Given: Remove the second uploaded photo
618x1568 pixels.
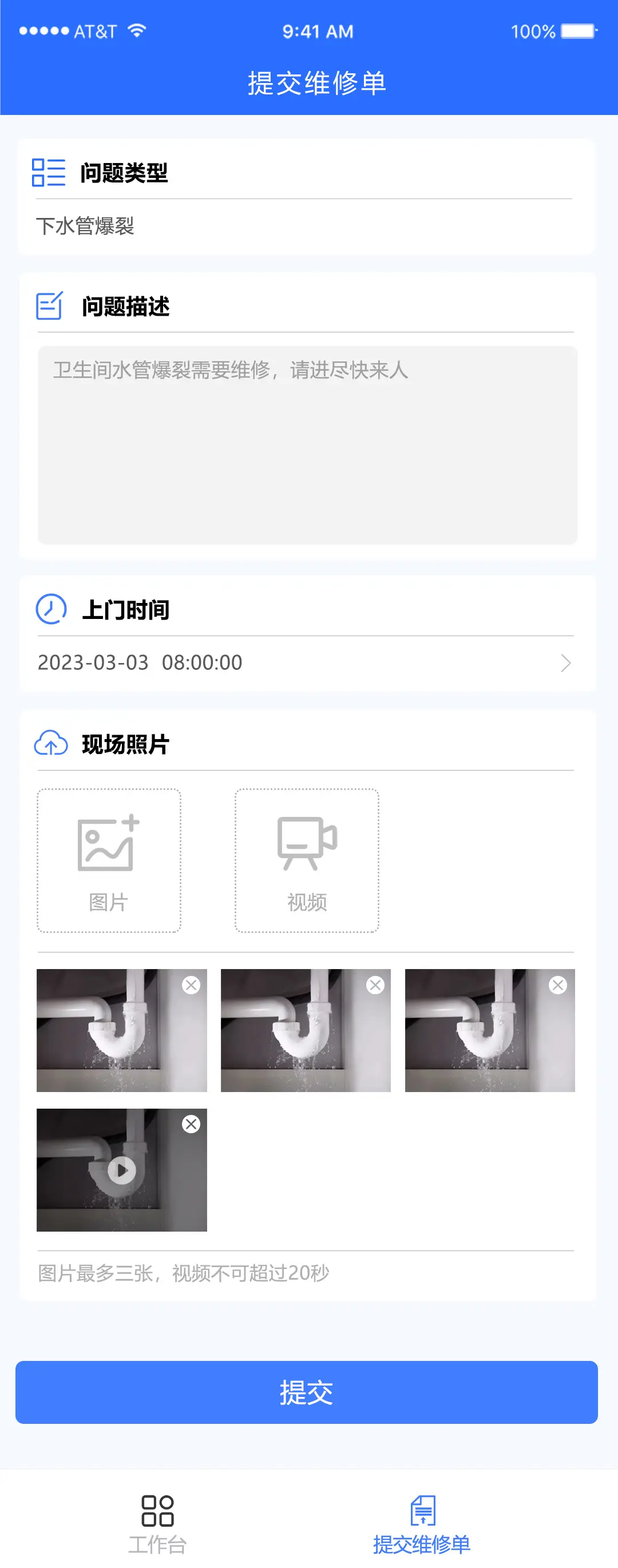Looking at the screenshot, I should 375,985.
